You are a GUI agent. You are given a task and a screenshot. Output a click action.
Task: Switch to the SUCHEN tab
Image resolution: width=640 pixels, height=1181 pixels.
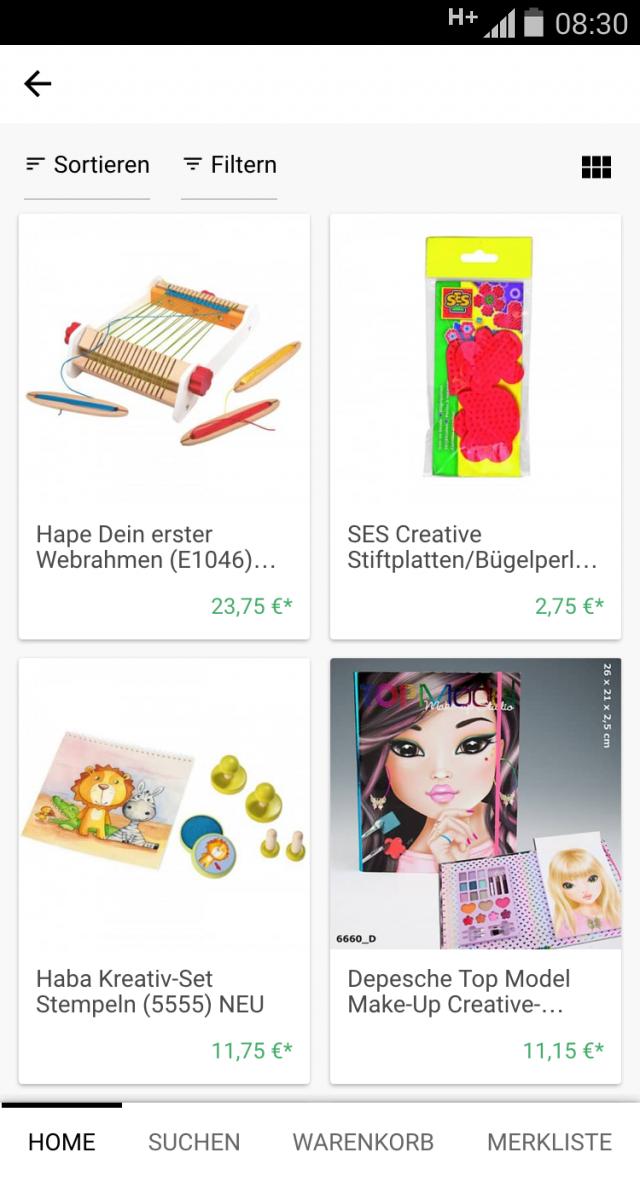point(194,1142)
